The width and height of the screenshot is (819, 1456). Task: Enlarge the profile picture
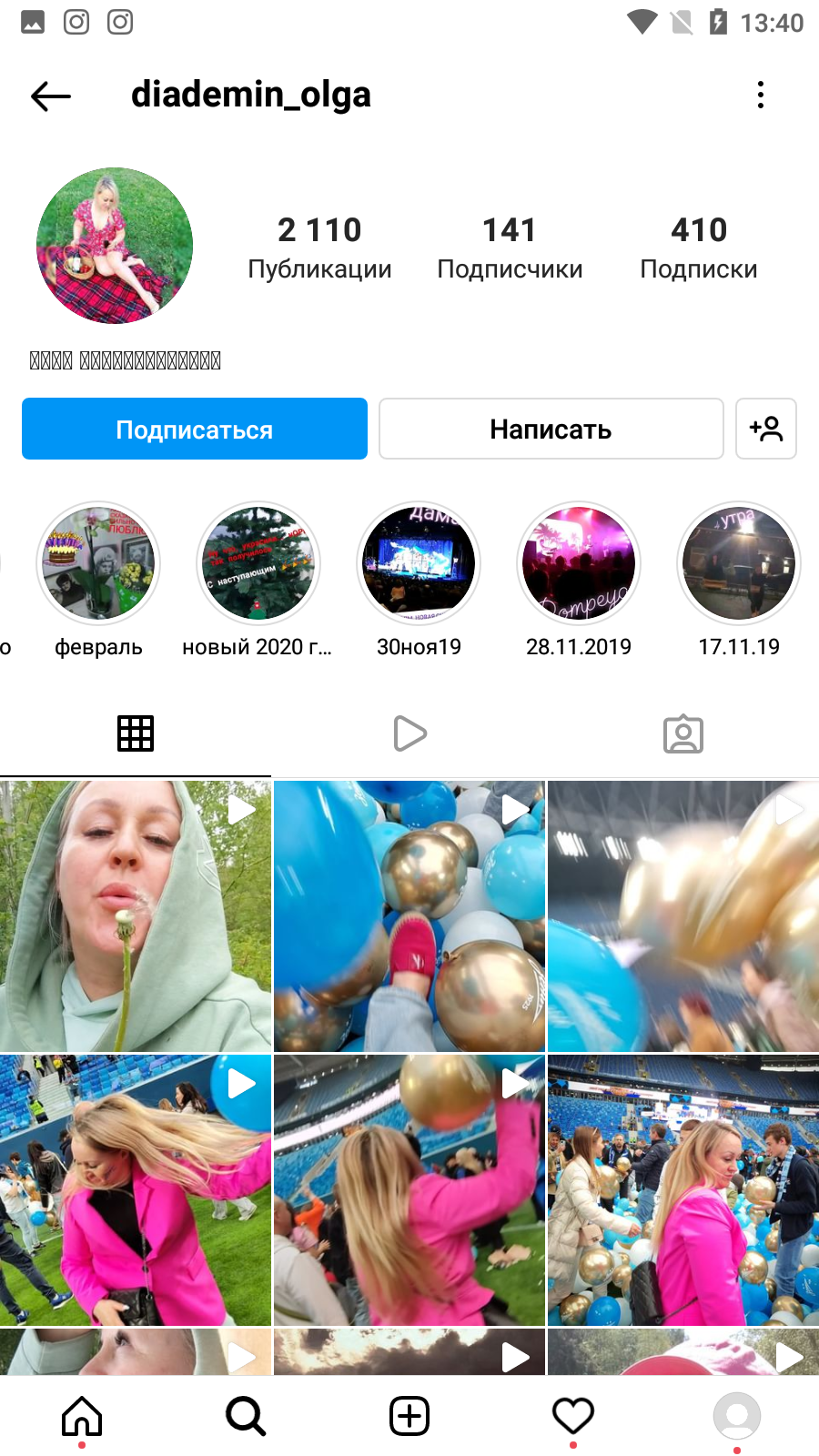tap(115, 246)
